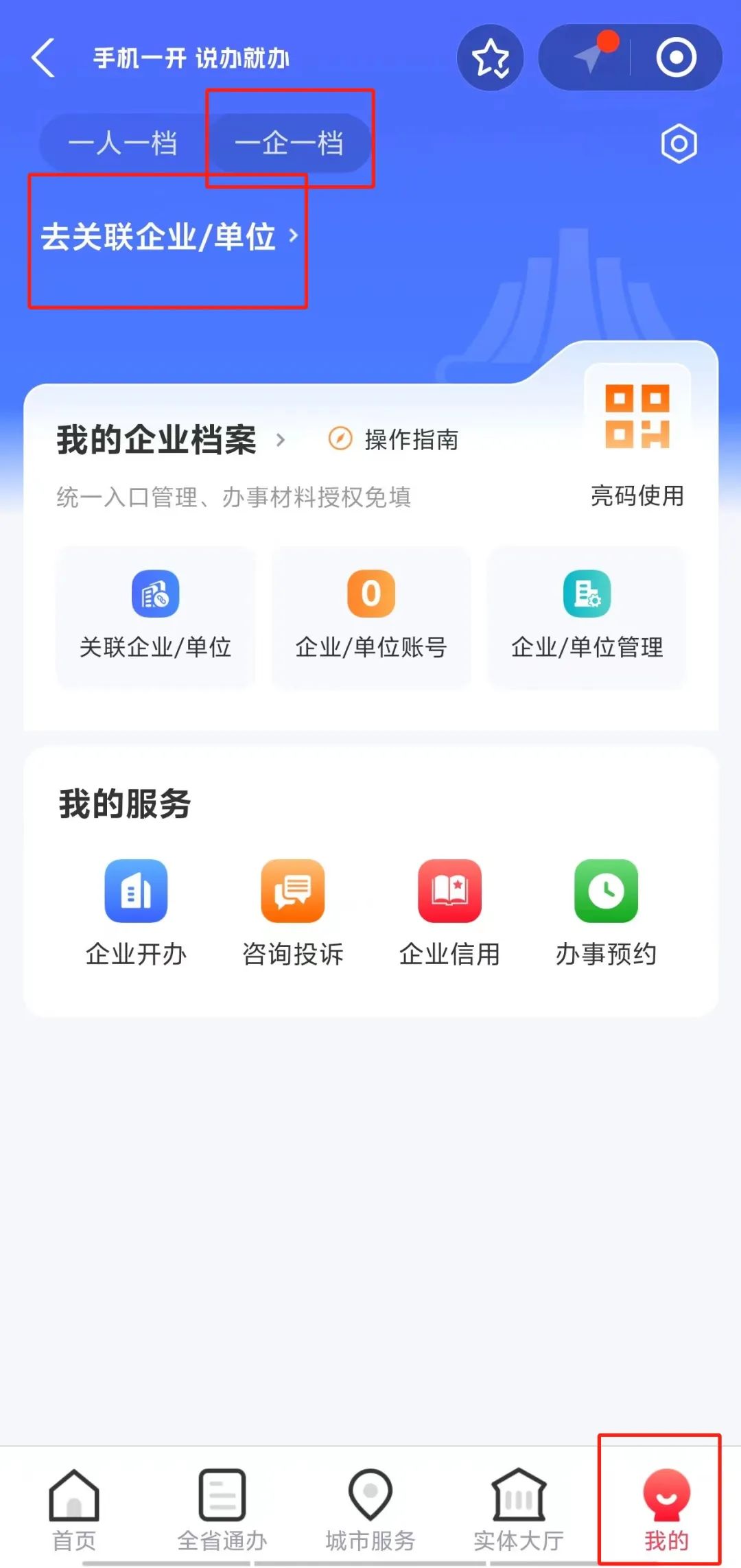Tap the star favorite icon
Viewport: 741px width, 1568px height.
[x=491, y=58]
